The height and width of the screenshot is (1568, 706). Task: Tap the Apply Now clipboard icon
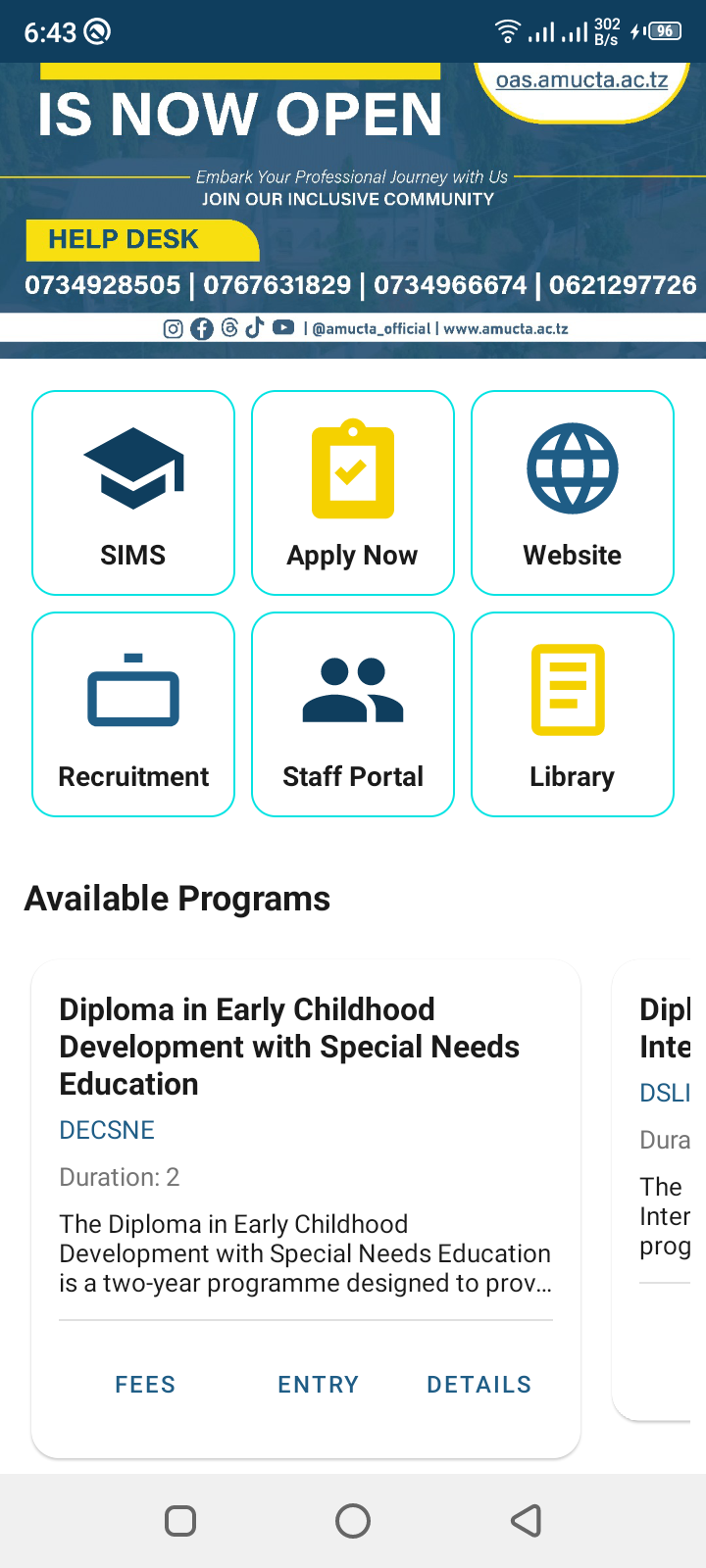click(x=352, y=468)
